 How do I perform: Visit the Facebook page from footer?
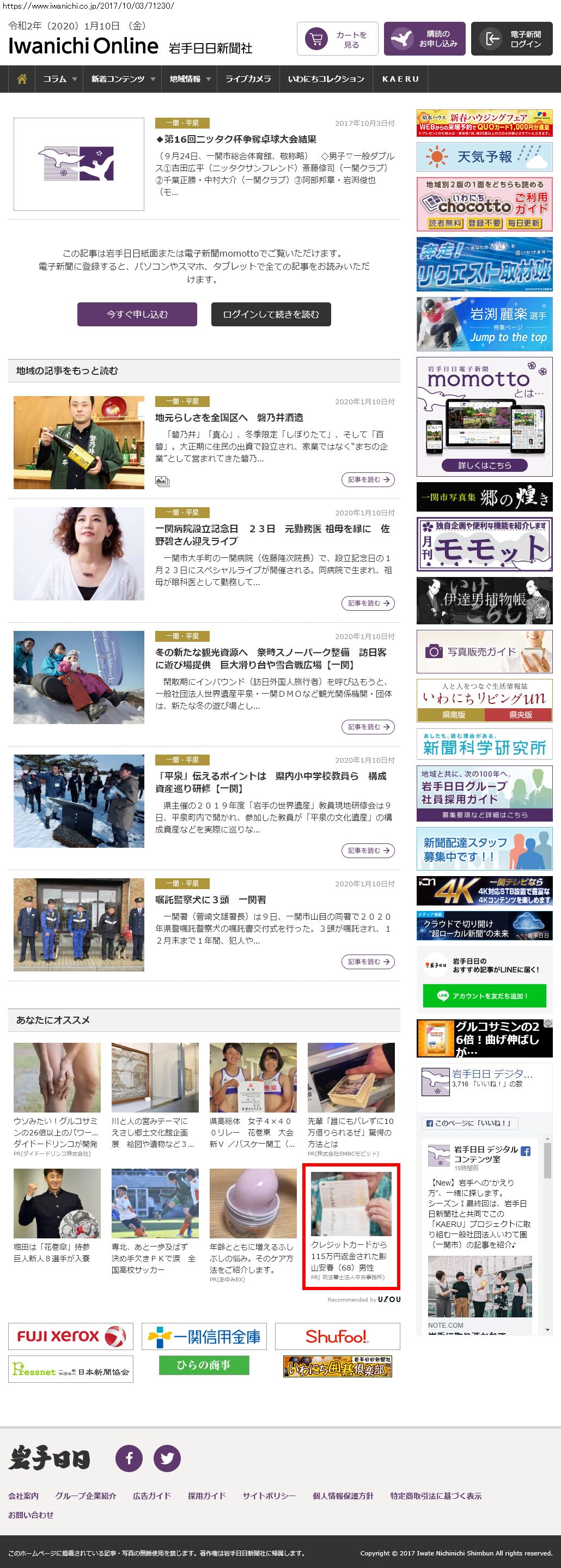(129, 1458)
